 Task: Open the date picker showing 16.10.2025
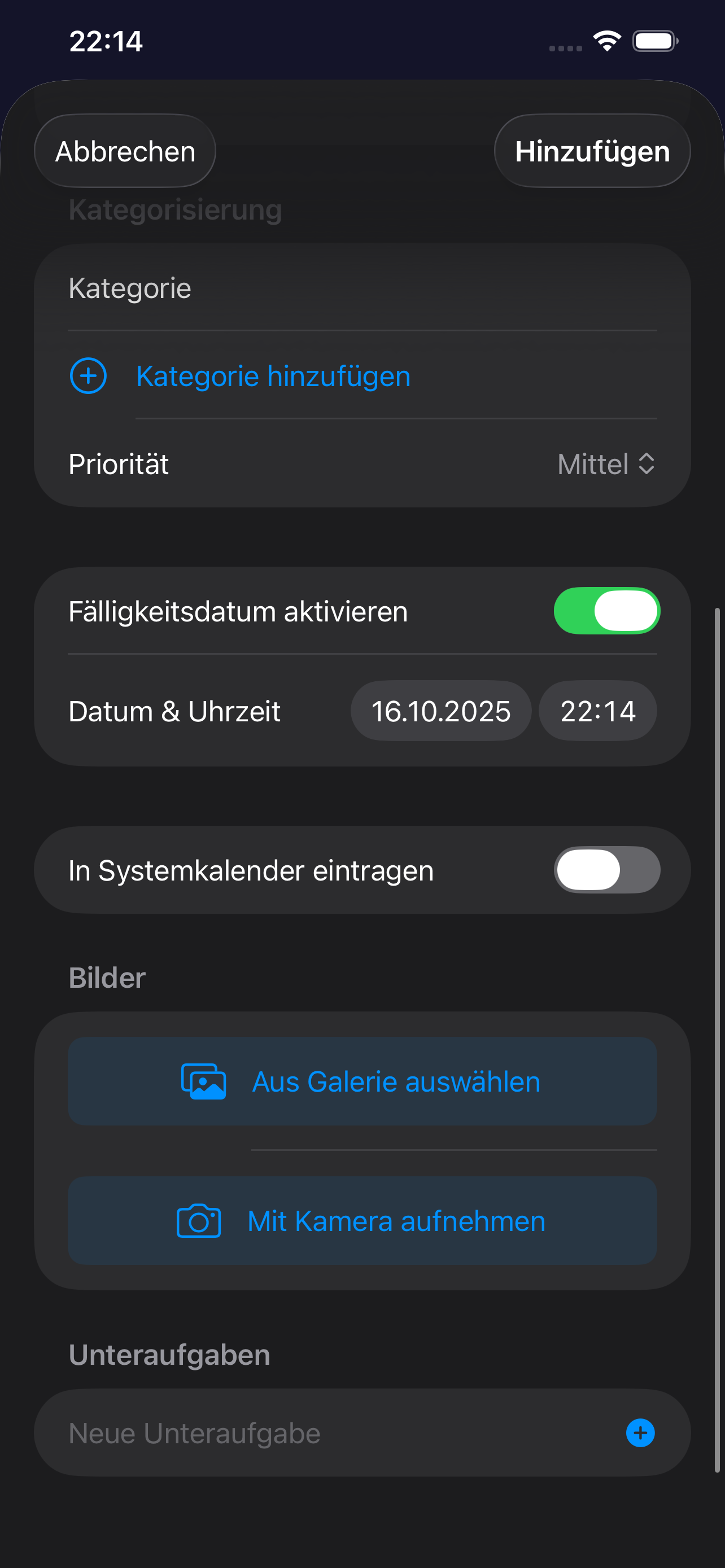click(x=440, y=711)
